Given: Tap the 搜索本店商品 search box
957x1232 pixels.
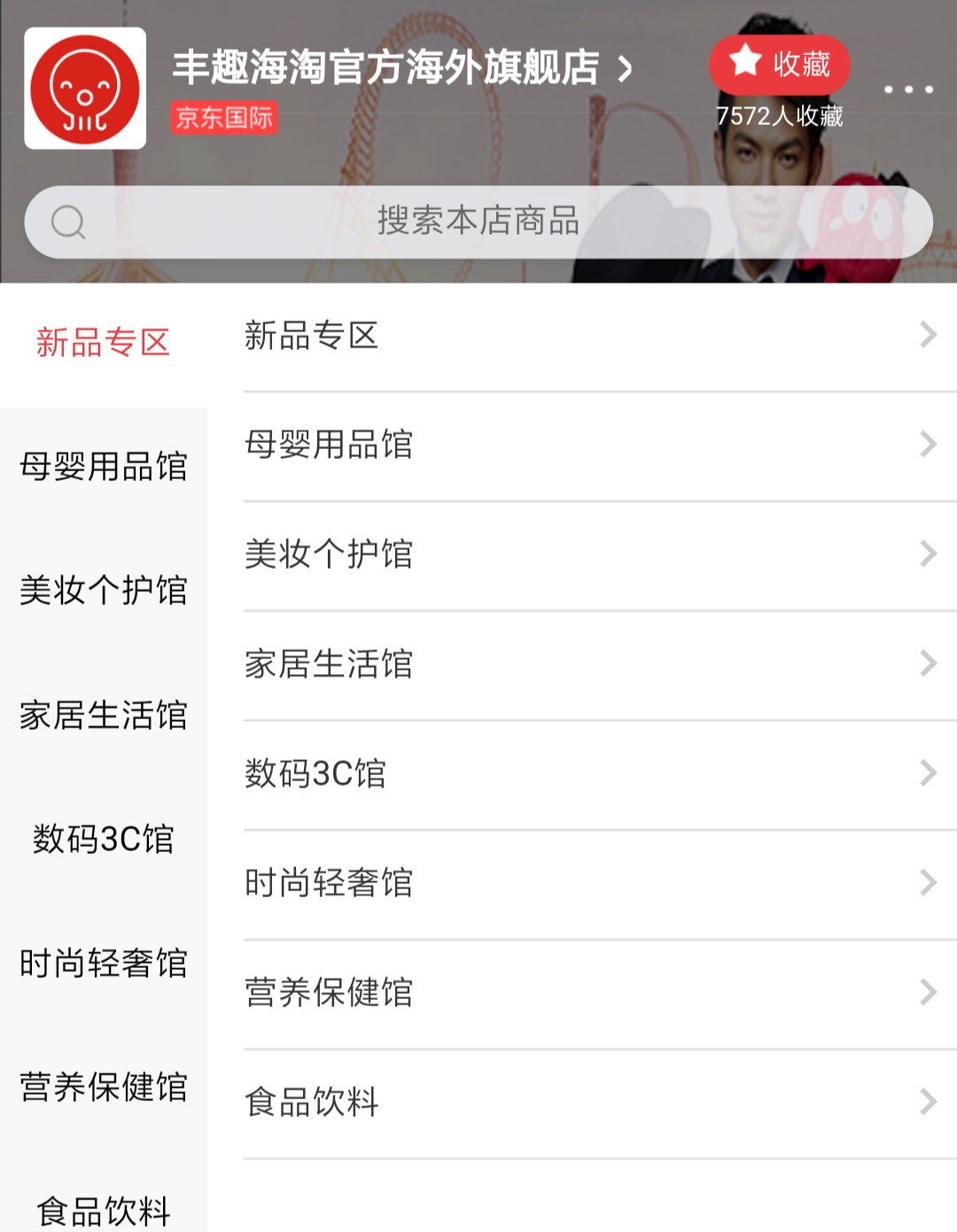Looking at the screenshot, I should coord(478,221).
